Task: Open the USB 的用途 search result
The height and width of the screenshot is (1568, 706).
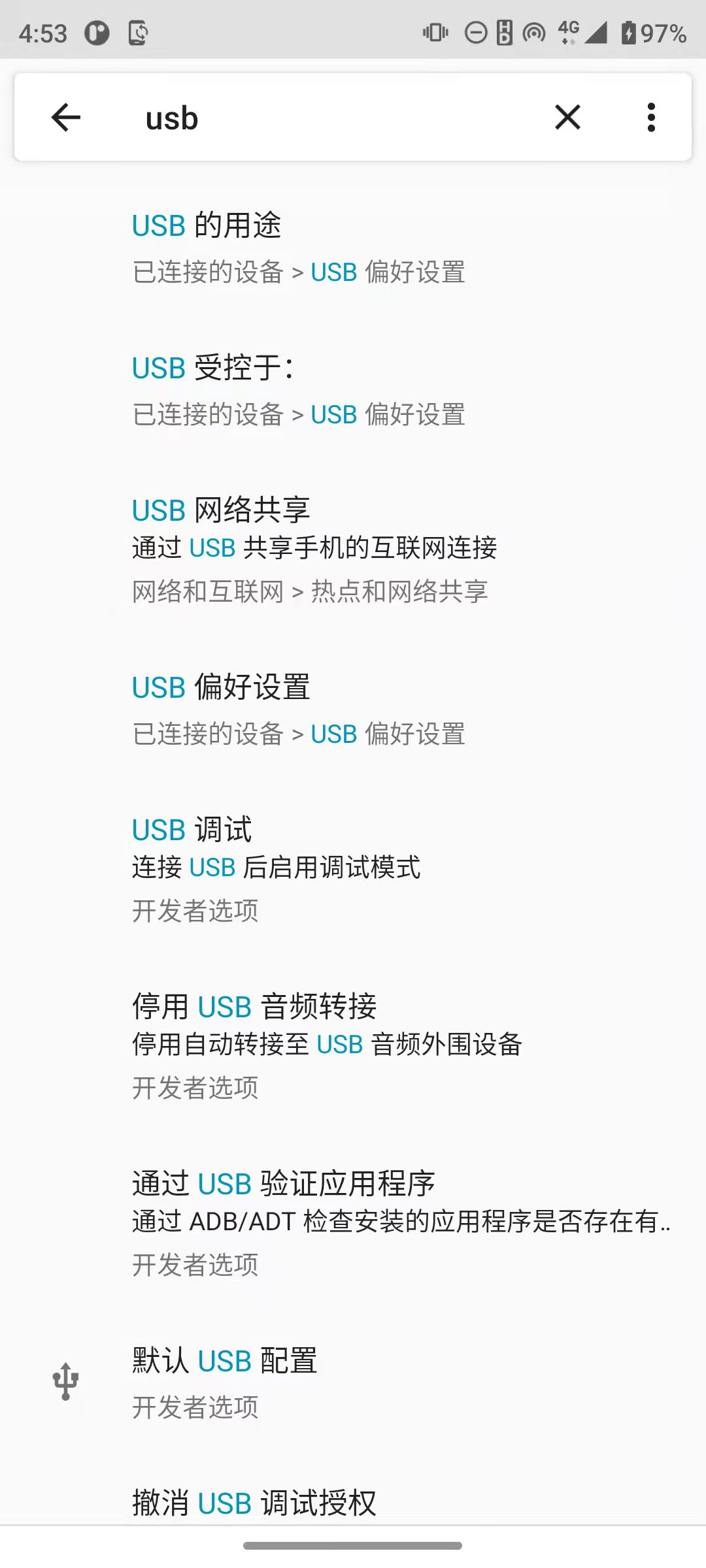Action: pos(297,248)
